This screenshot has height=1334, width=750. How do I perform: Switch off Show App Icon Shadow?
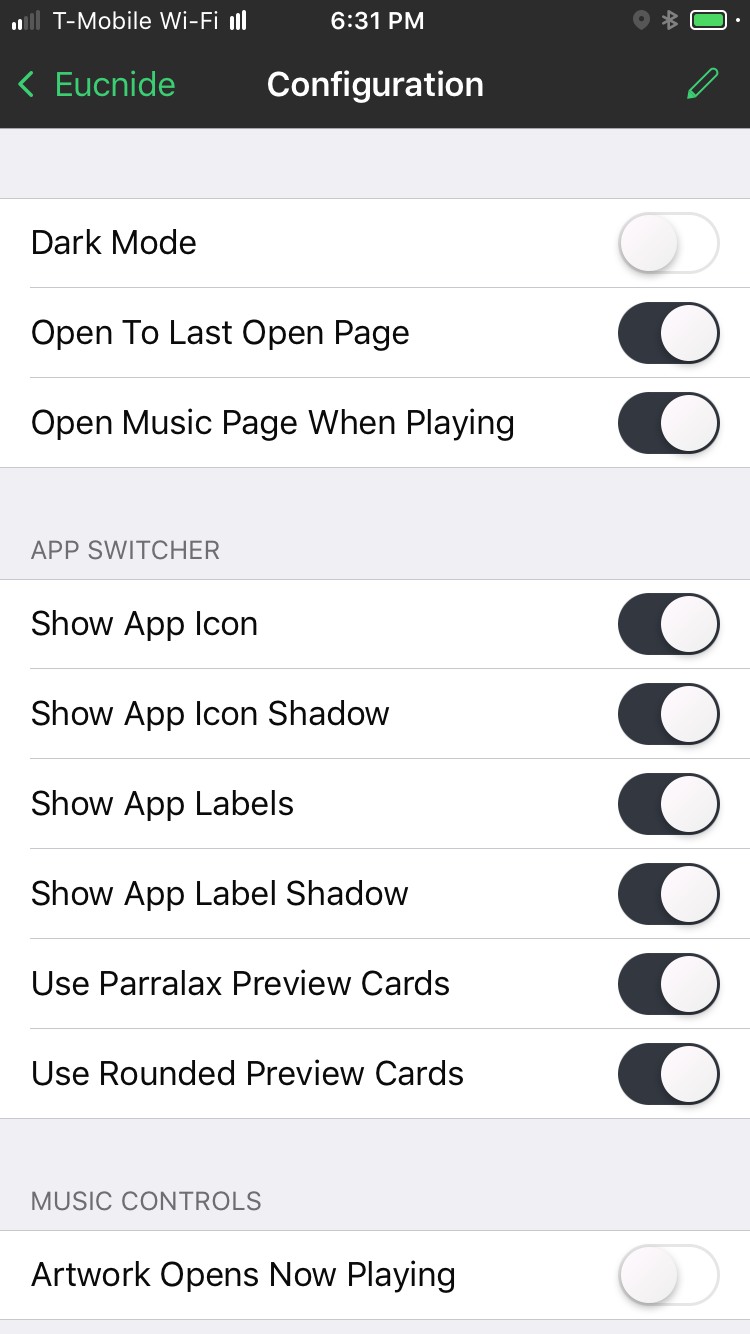(x=669, y=714)
